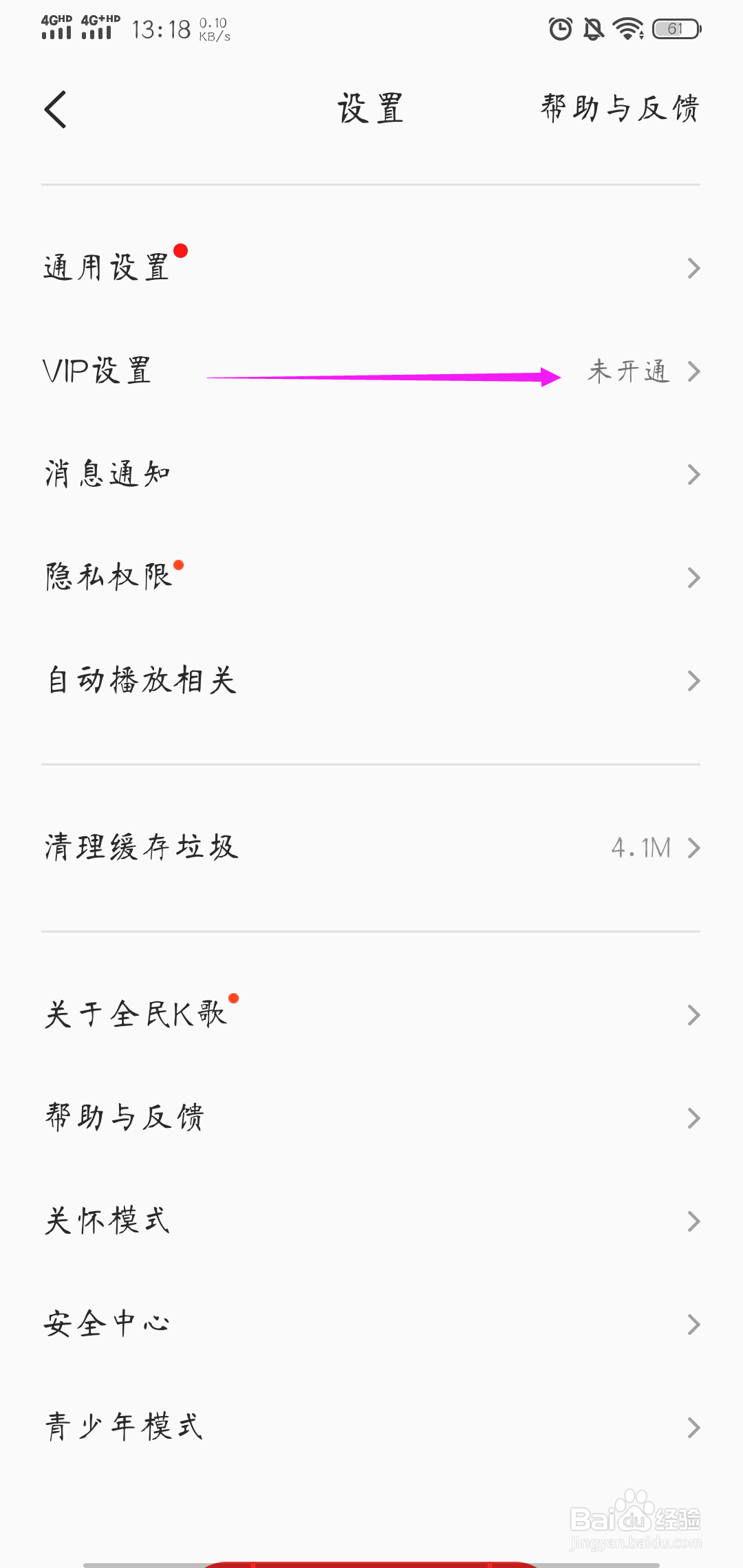Tap 清理缓存垃圾 to clear 4.1M cache
This screenshot has height=1568, width=743.
[140, 847]
